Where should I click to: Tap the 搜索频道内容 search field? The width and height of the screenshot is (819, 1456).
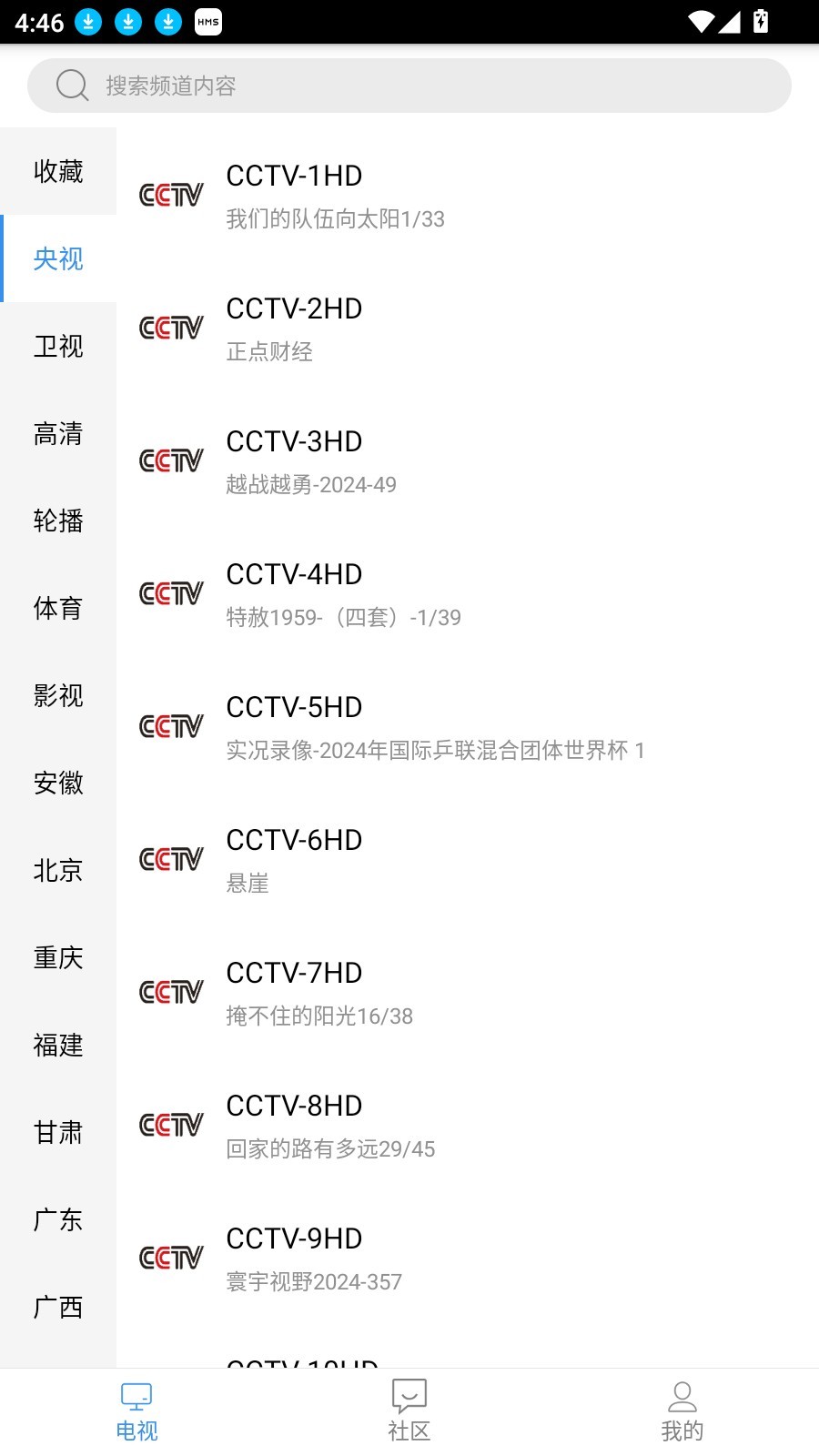tap(409, 86)
